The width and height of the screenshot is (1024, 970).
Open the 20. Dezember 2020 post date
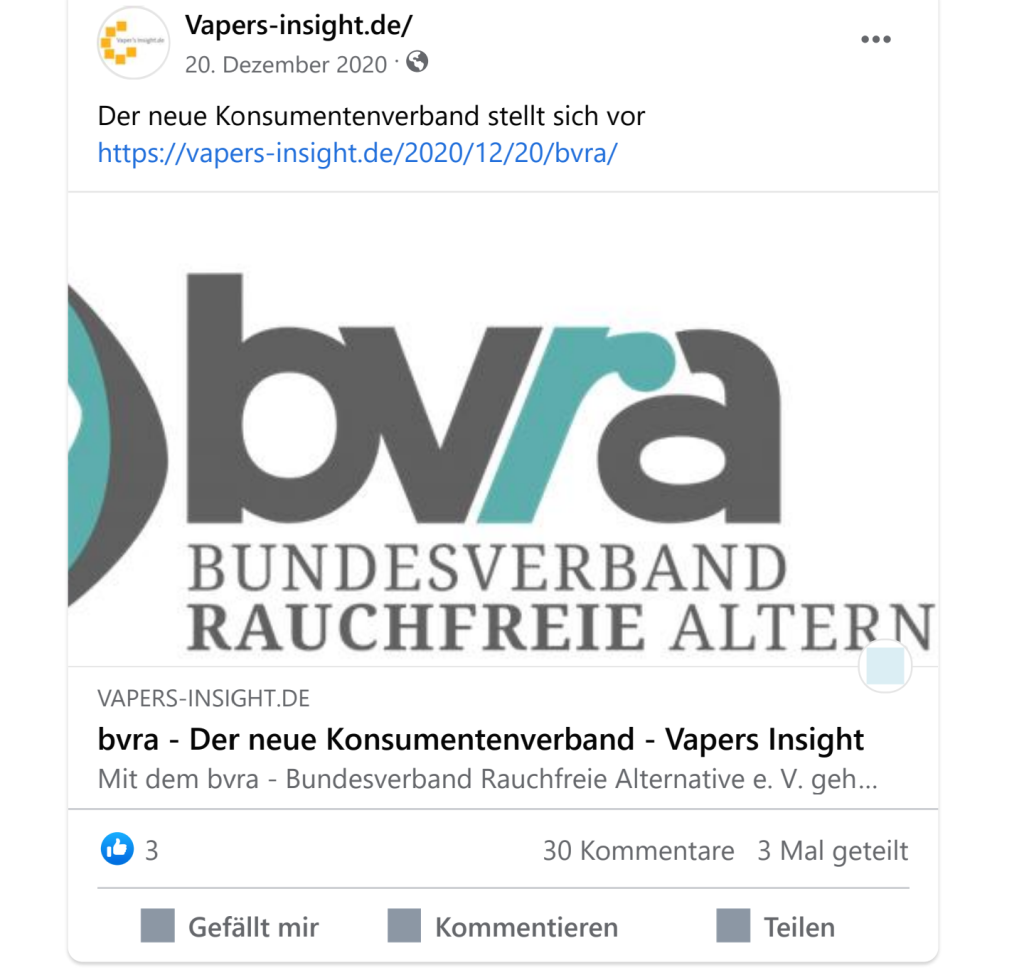(286, 64)
